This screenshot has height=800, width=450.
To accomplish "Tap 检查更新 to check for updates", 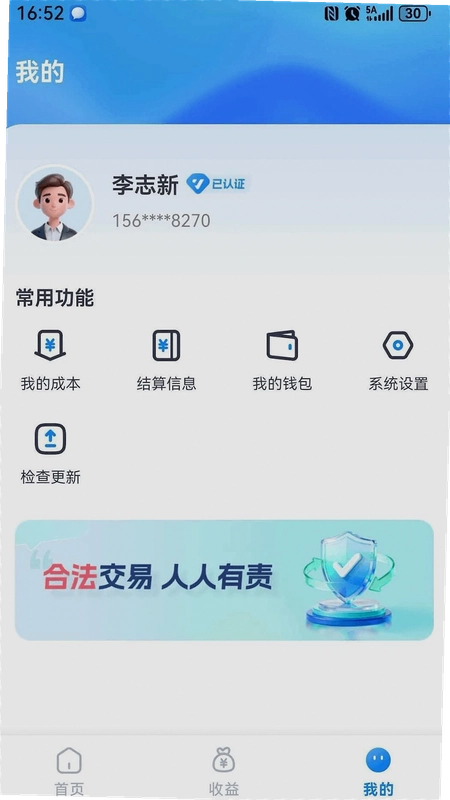I will click(50, 454).
